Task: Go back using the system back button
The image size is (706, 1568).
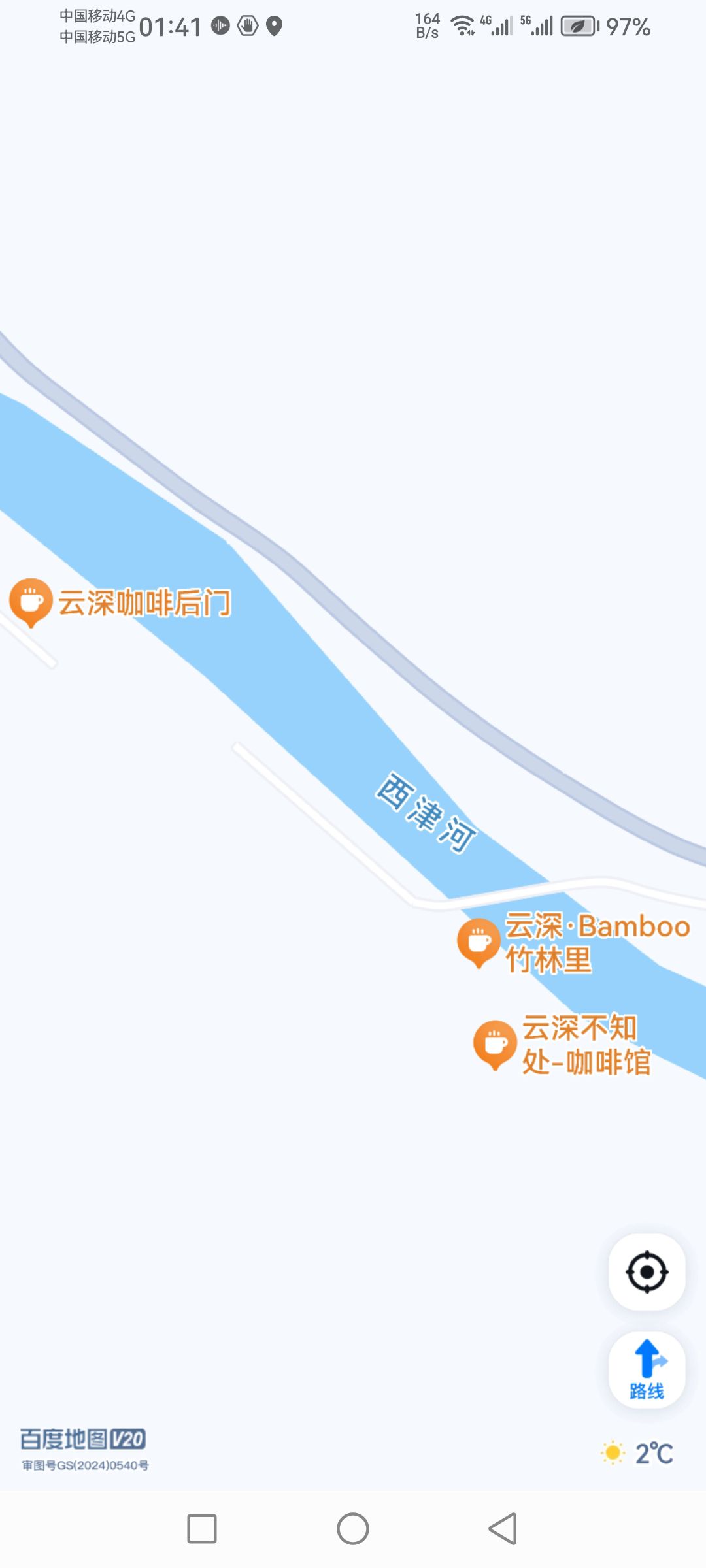Action: point(503,1529)
